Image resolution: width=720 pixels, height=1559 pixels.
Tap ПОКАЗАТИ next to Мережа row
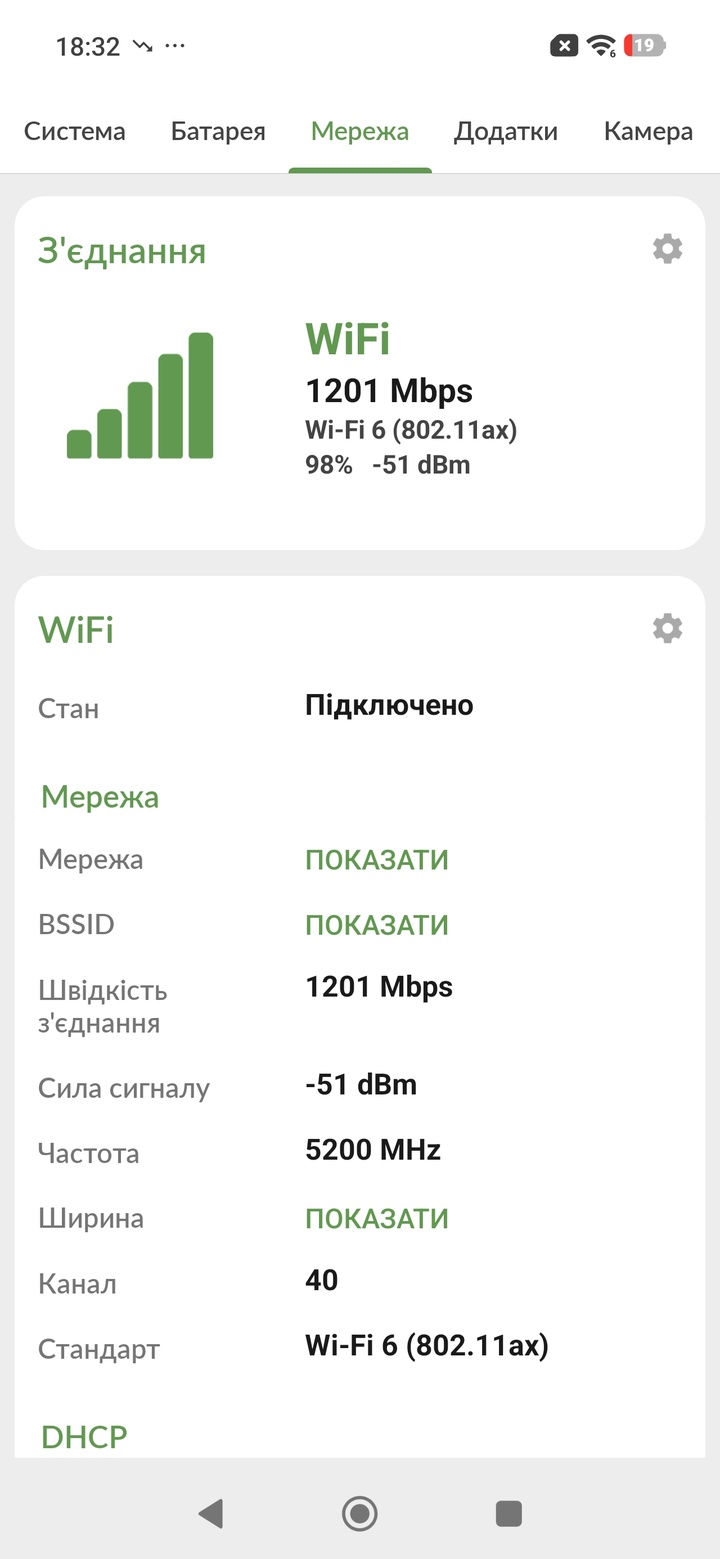(377, 860)
